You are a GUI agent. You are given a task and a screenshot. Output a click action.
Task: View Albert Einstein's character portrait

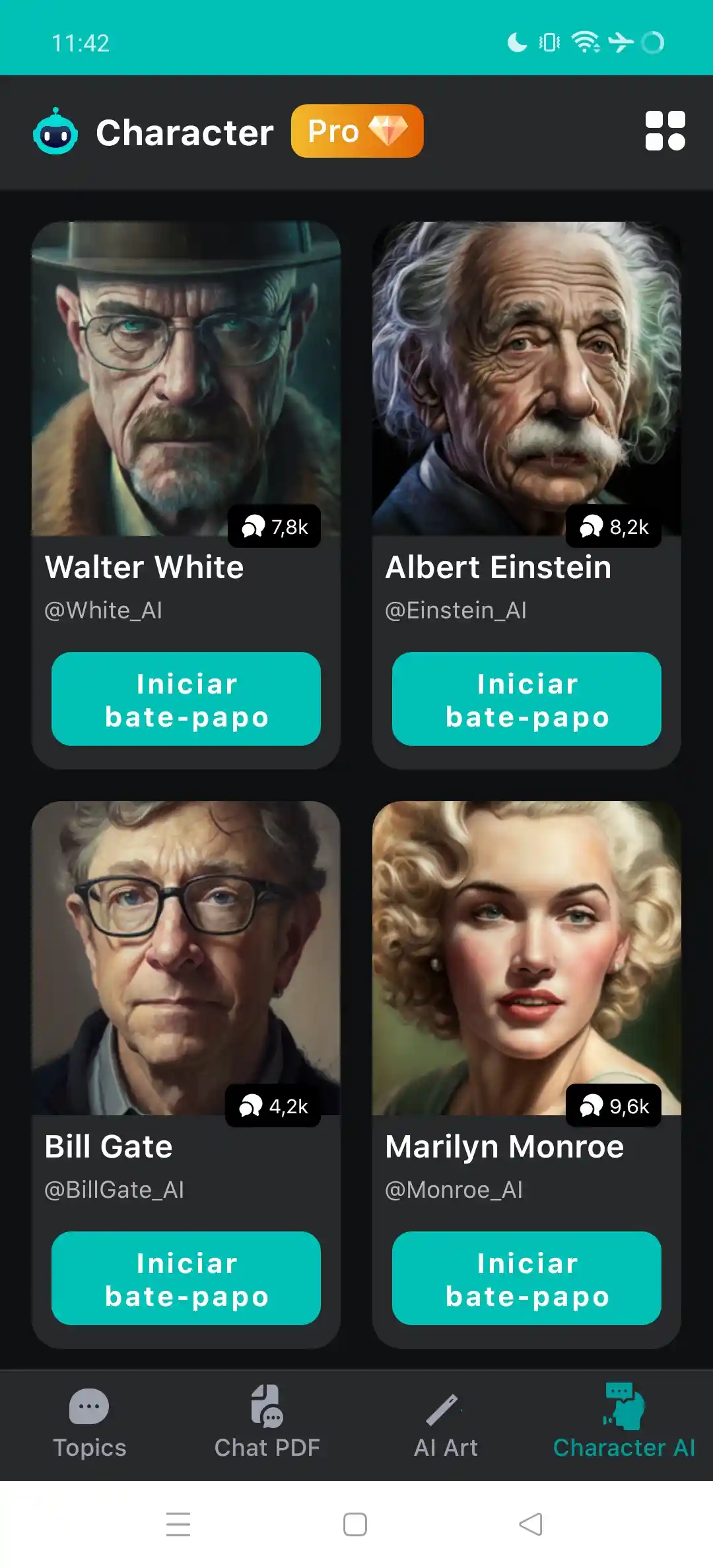pyautogui.click(x=526, y=379)
